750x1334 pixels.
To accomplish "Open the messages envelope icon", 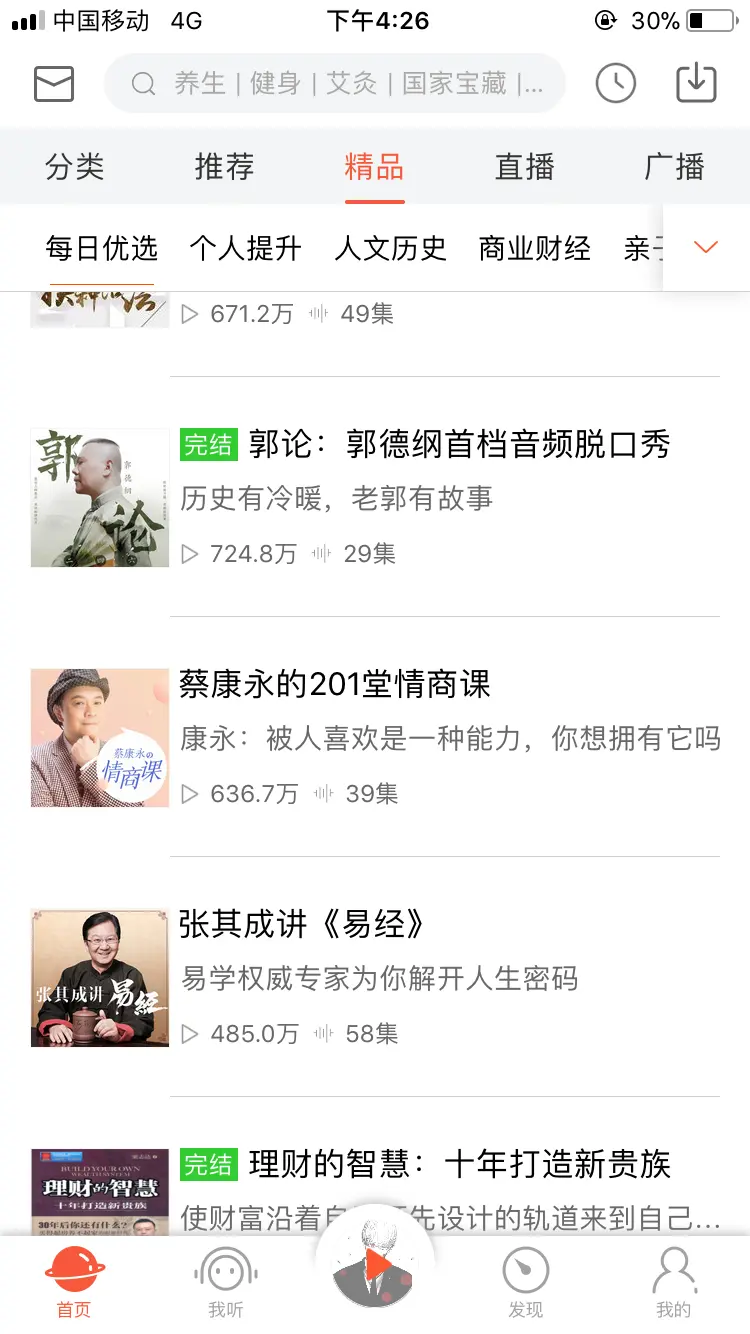I will pyautogui.click(x=54, y=84).
